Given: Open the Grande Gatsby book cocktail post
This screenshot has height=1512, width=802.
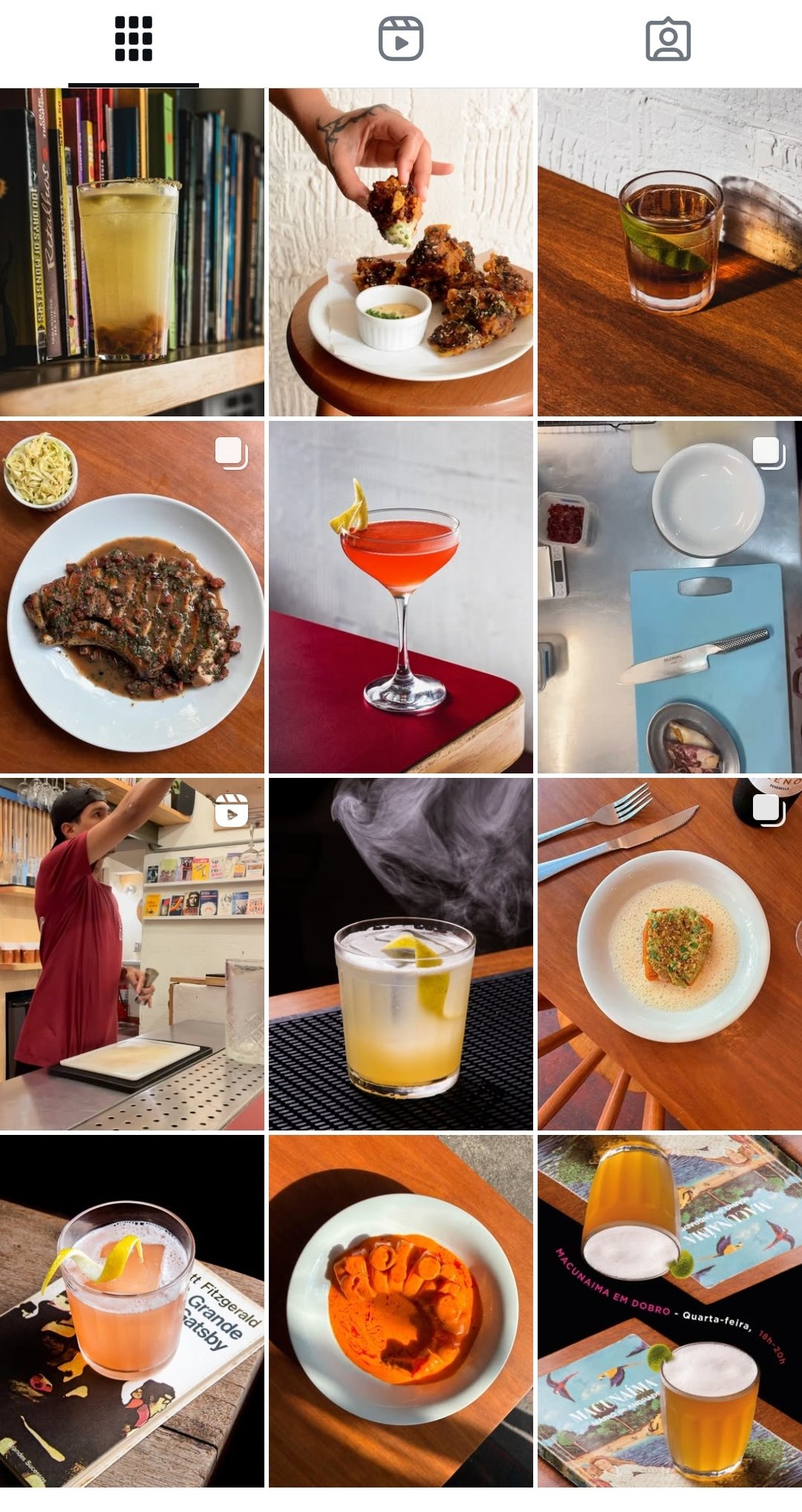Looking at the screenshot, I should click(x=132, y=1310).
